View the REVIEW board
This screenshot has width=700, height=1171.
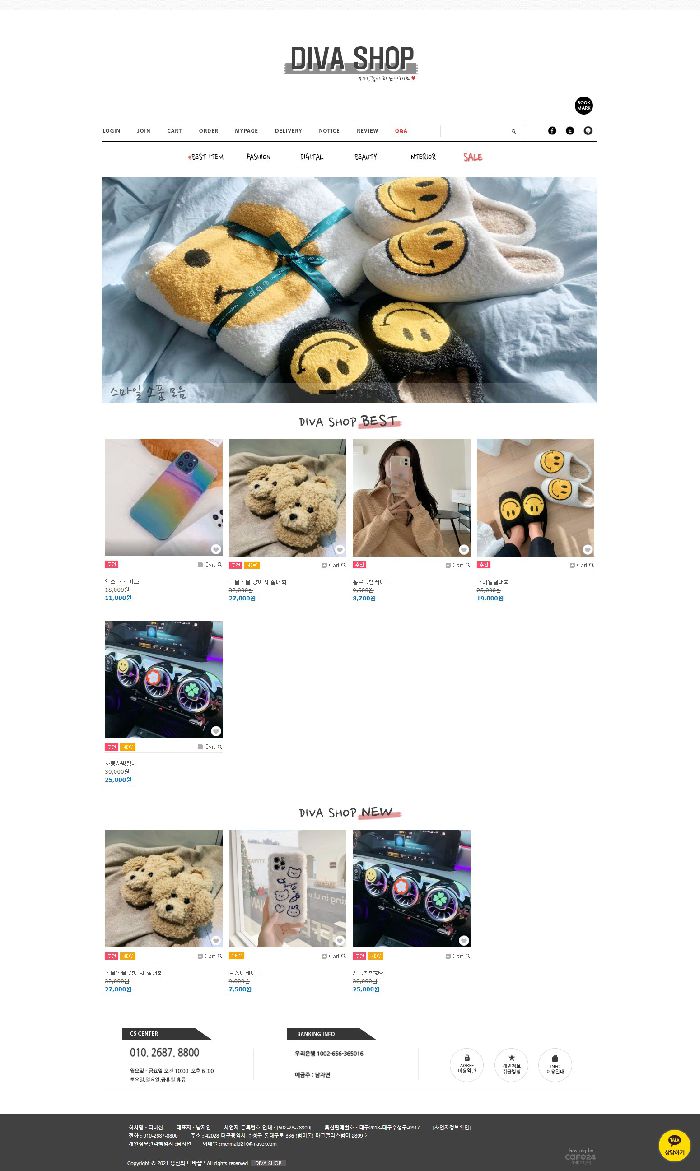367,131
